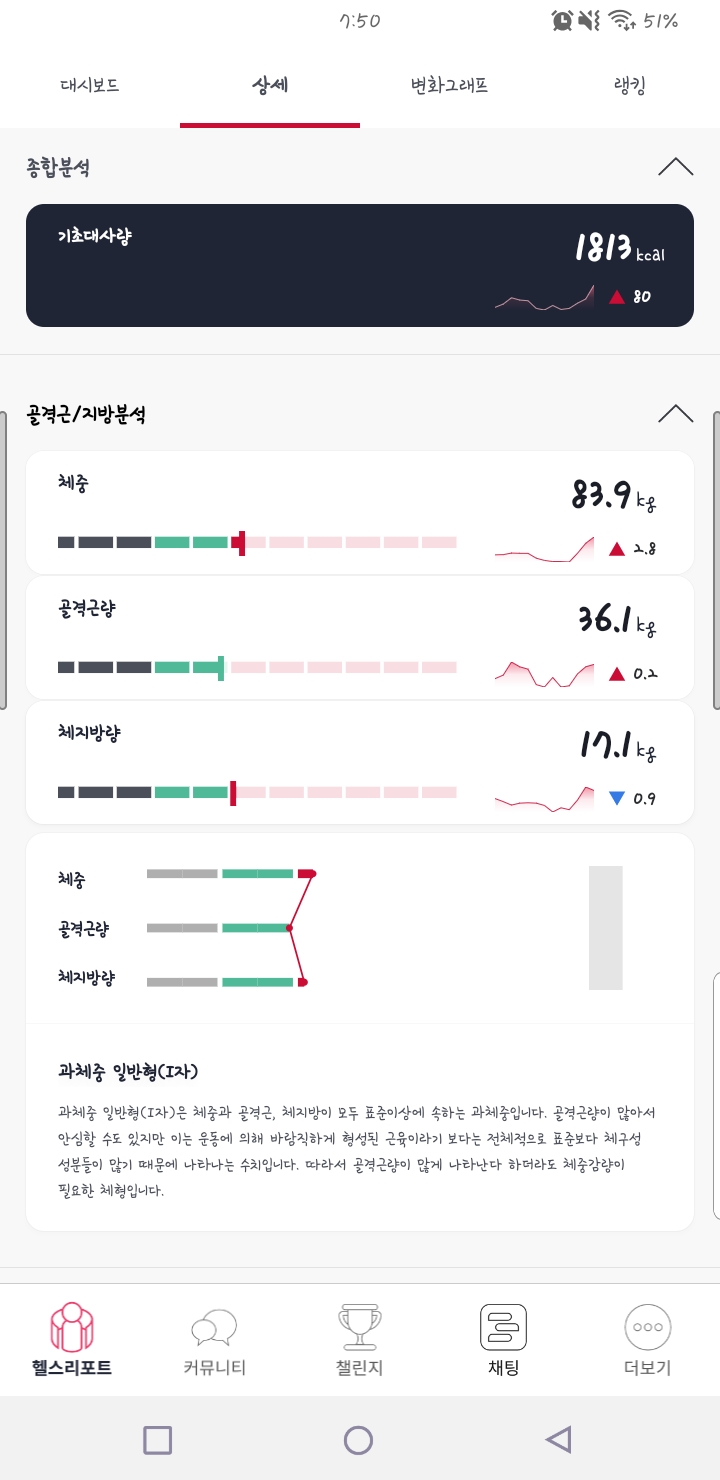Select the 상세 tab

270,86
